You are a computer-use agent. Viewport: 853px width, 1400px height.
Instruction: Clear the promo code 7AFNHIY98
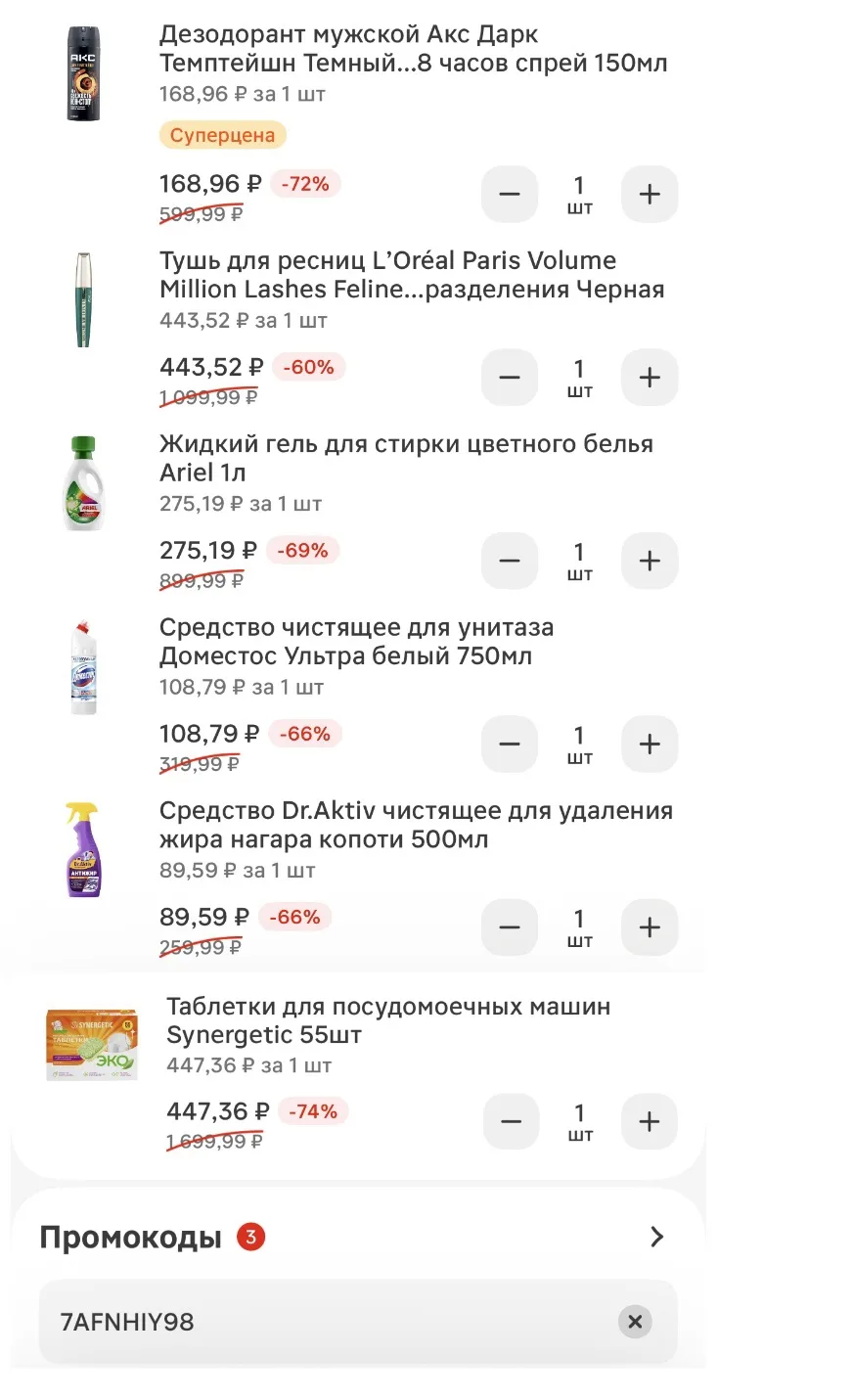[635, 1322]
